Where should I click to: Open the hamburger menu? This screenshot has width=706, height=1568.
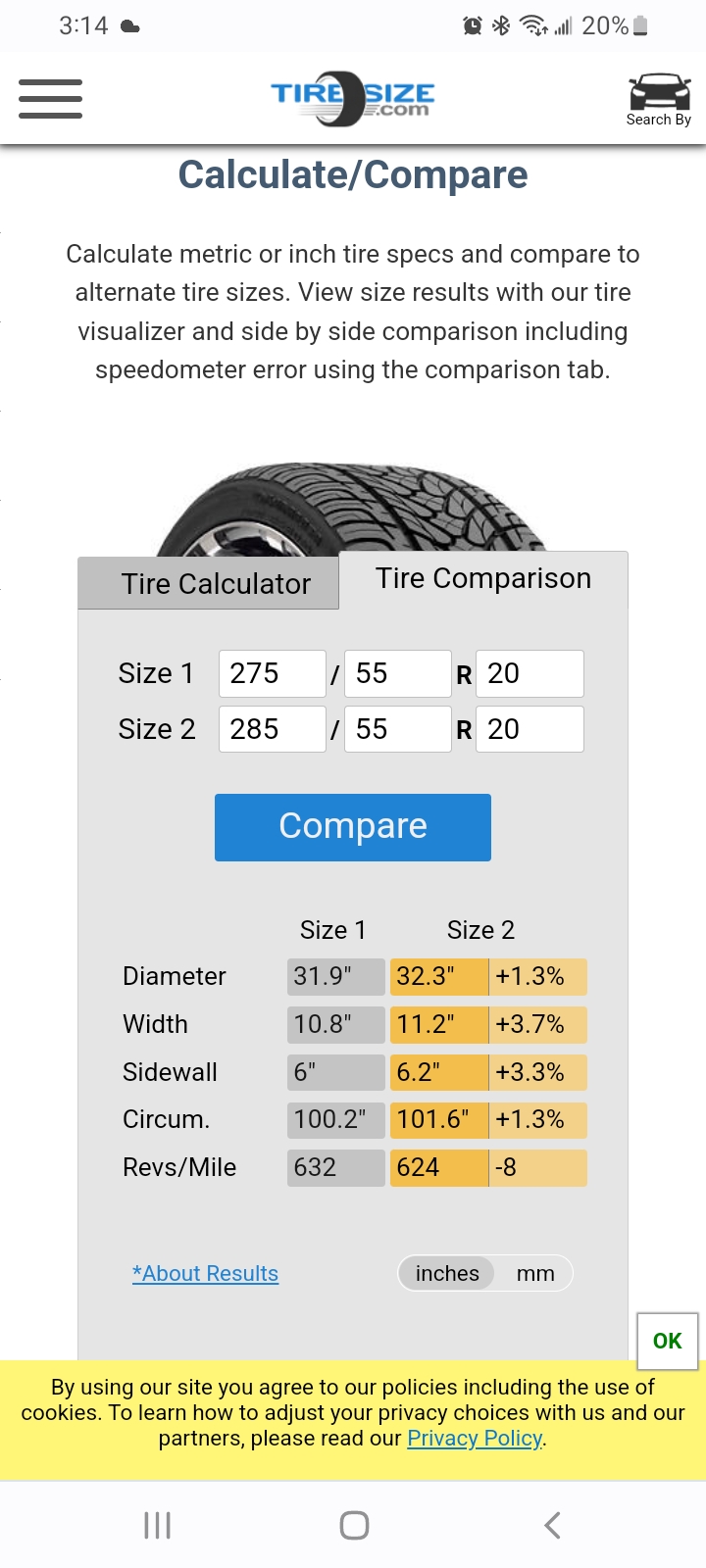50,99
